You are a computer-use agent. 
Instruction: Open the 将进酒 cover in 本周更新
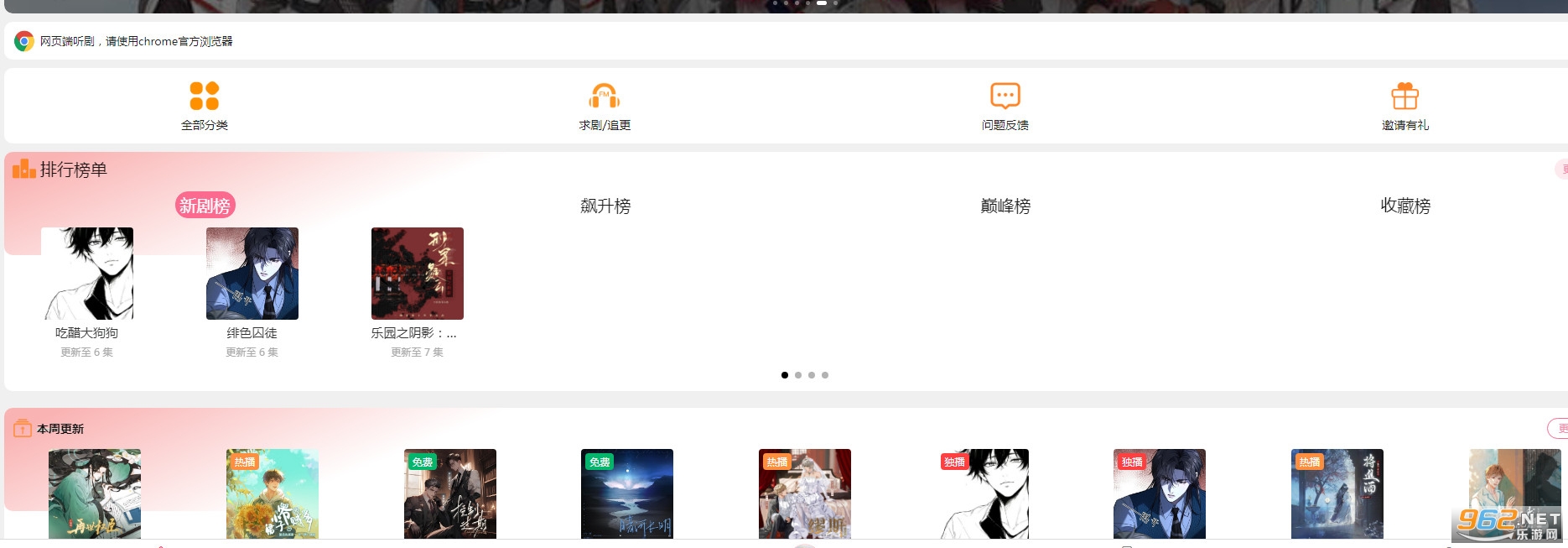click(x=1337, y=495)
